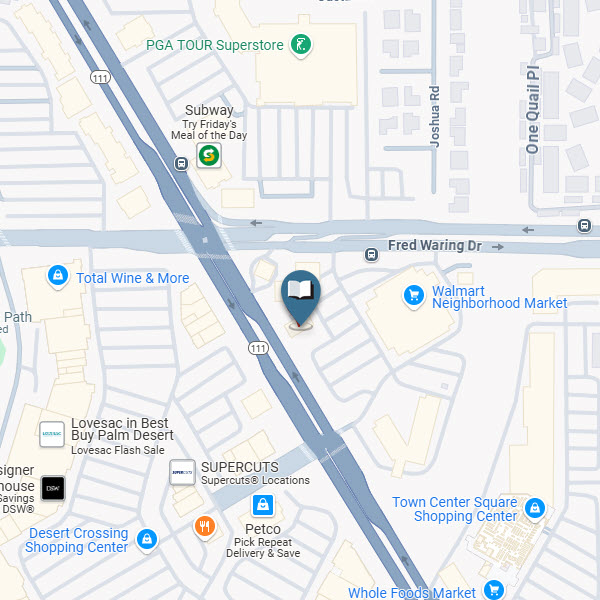Select the orange restaurant pin near Petco
Image resolution: width=600 pixels, height=600 pixels.
coord(205,526)
